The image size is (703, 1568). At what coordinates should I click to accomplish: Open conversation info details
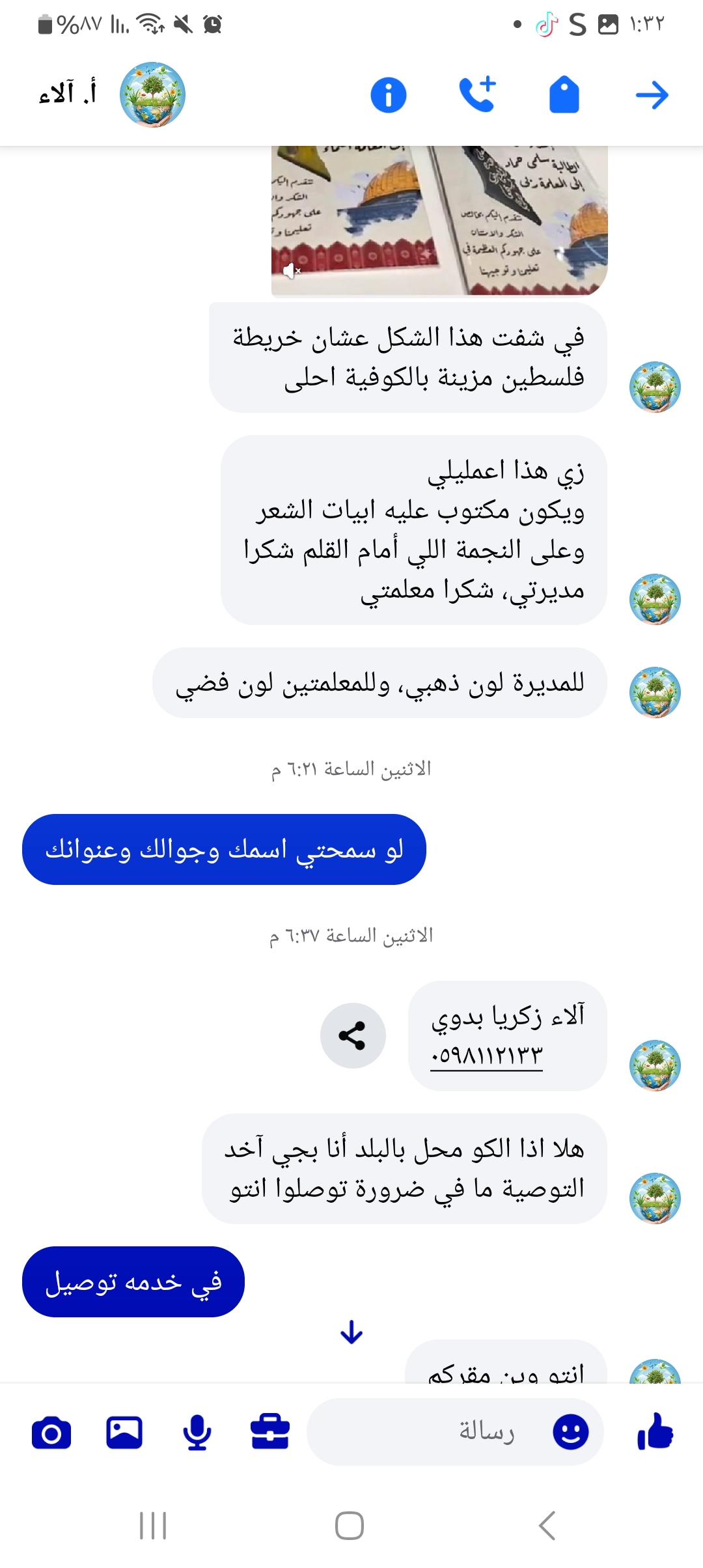click(389, 96)
